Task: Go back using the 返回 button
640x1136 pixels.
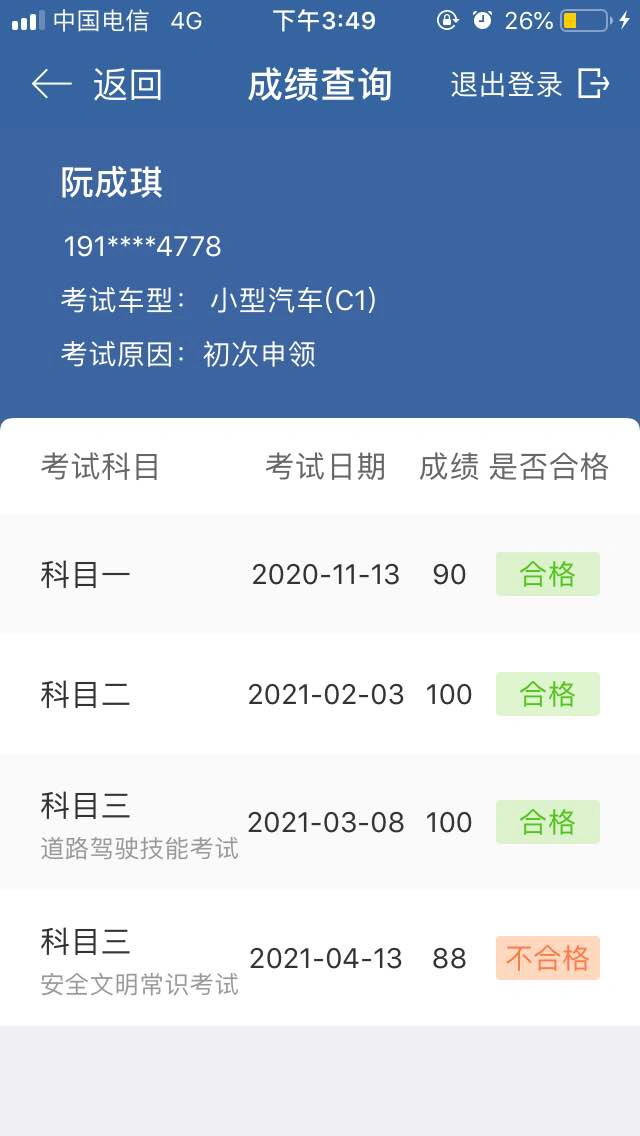Action: pos(97,85)
